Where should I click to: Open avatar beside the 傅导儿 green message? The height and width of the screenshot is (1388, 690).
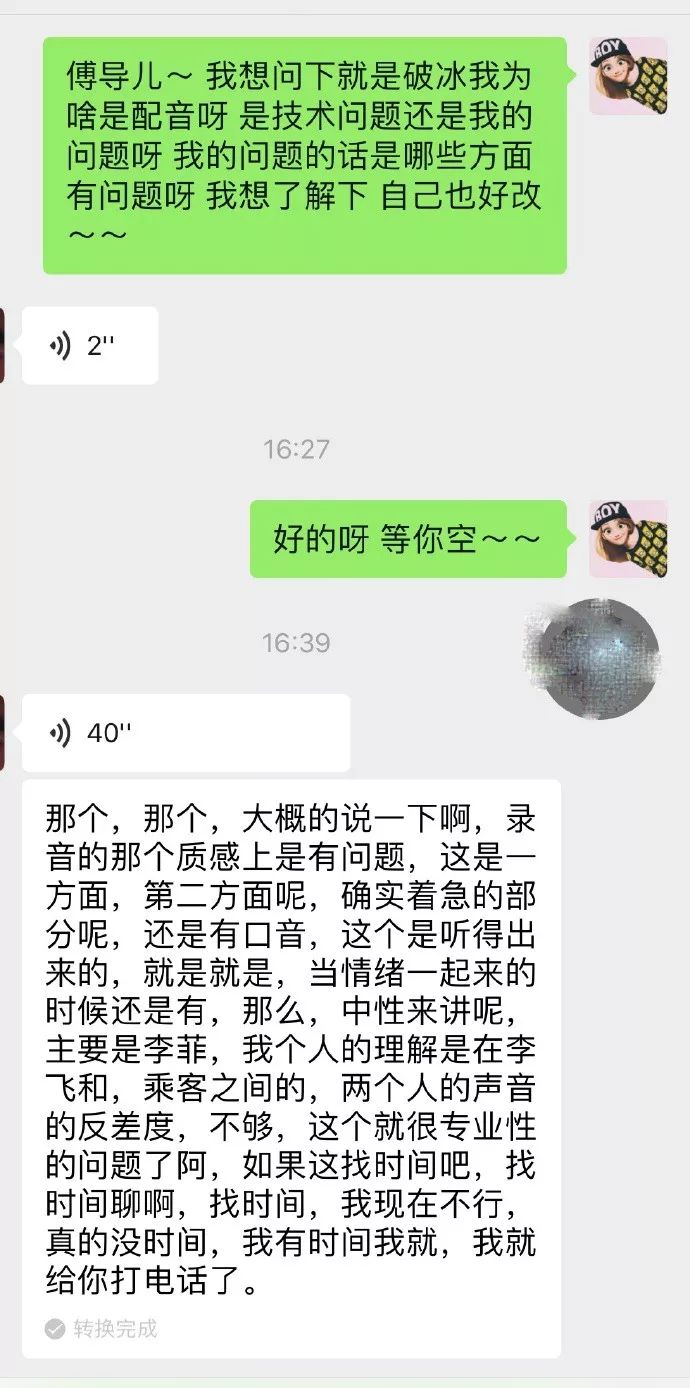pyautogui.click(x=627, y=76)
